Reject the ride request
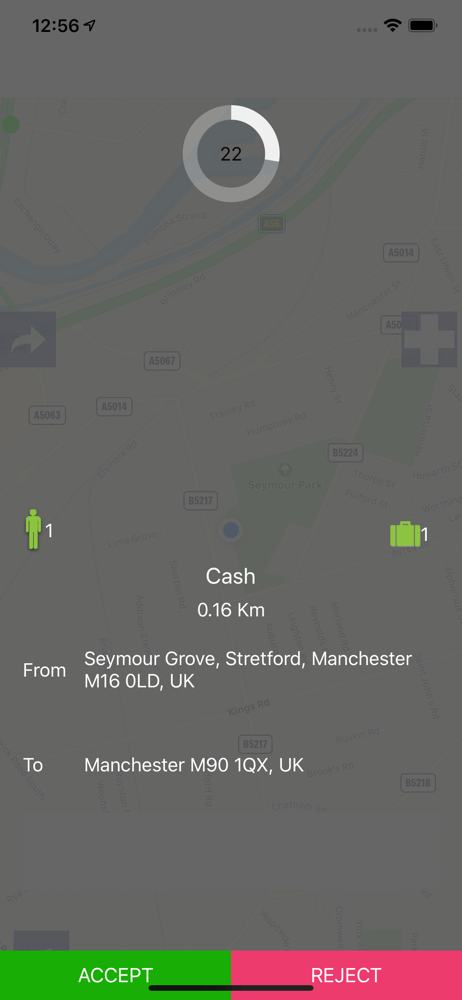The width and height of the screenshot is (462, 1000). coord(346,975)
